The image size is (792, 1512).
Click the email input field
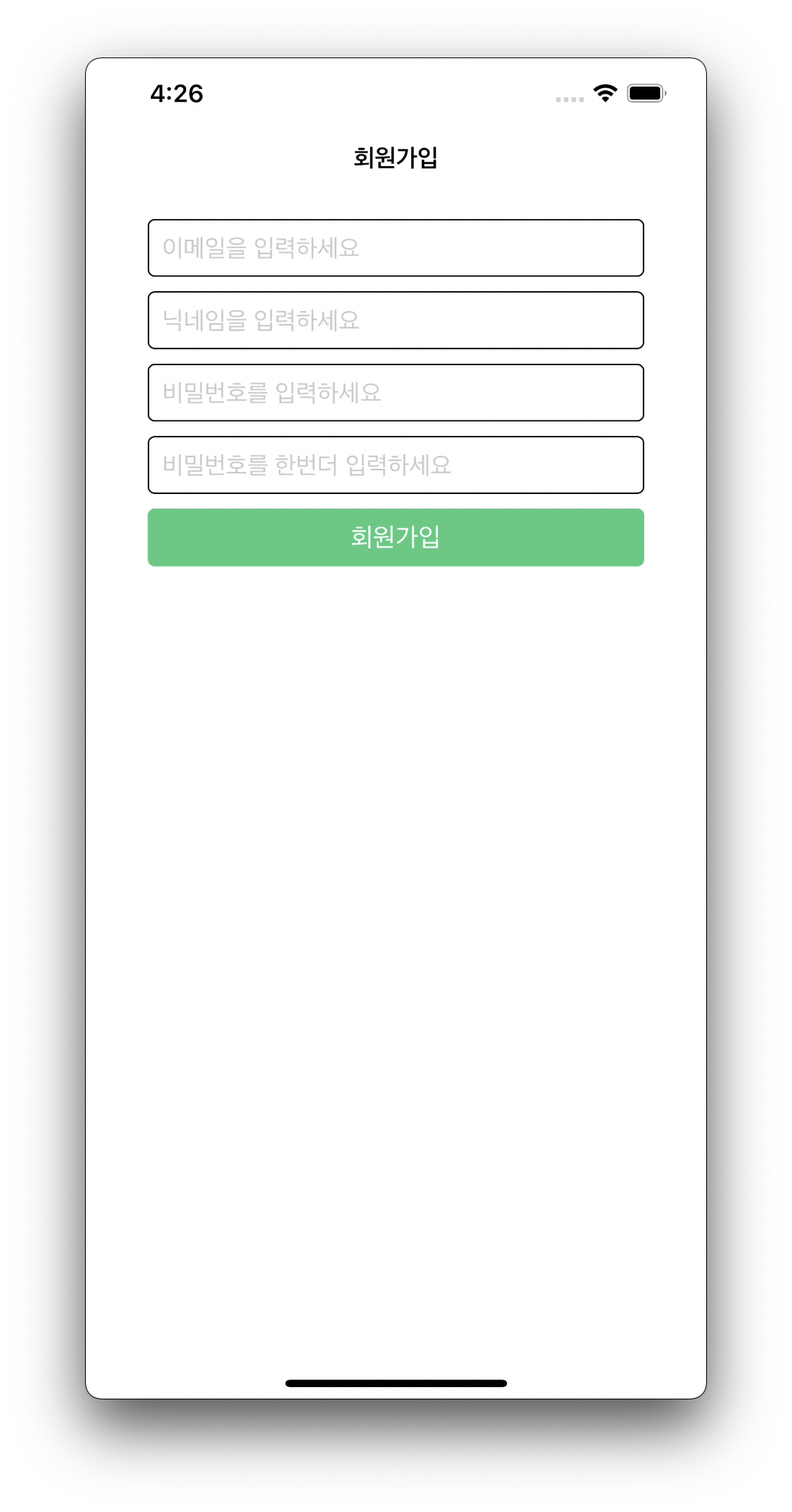click(x=395, y=247)
